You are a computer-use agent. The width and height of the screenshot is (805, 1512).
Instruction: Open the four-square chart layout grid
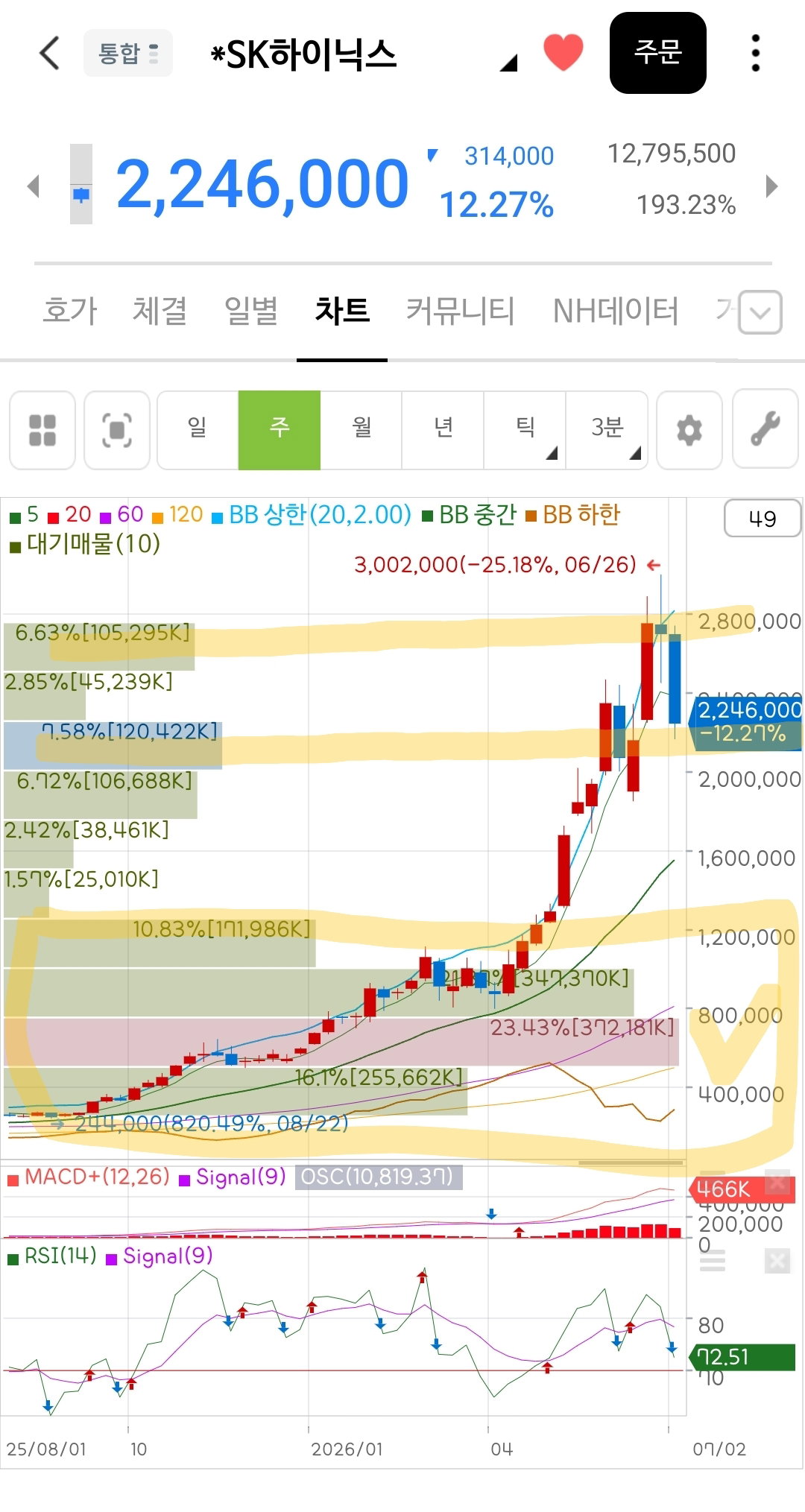42,430
